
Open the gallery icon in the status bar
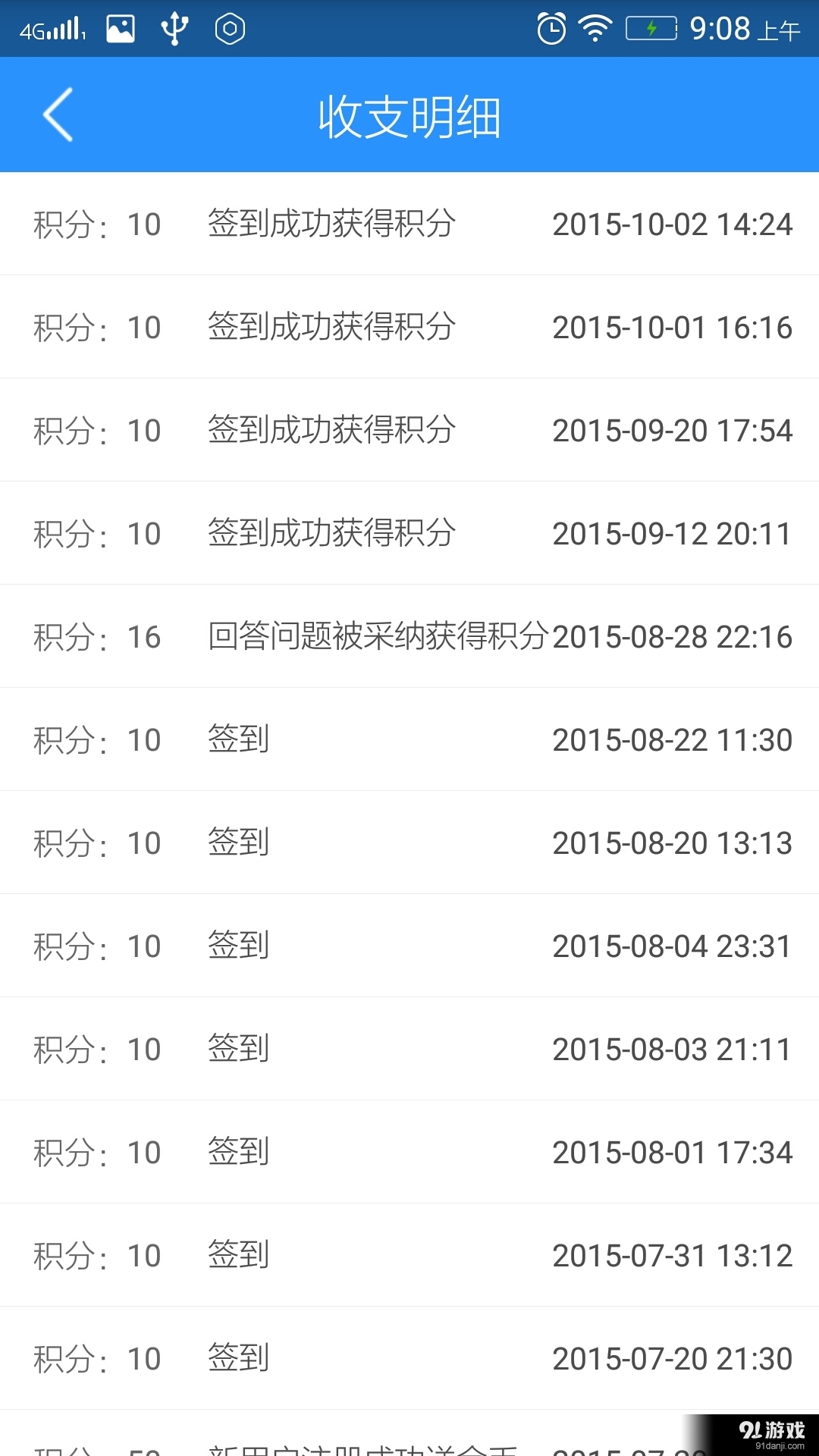tap(121, 27)
